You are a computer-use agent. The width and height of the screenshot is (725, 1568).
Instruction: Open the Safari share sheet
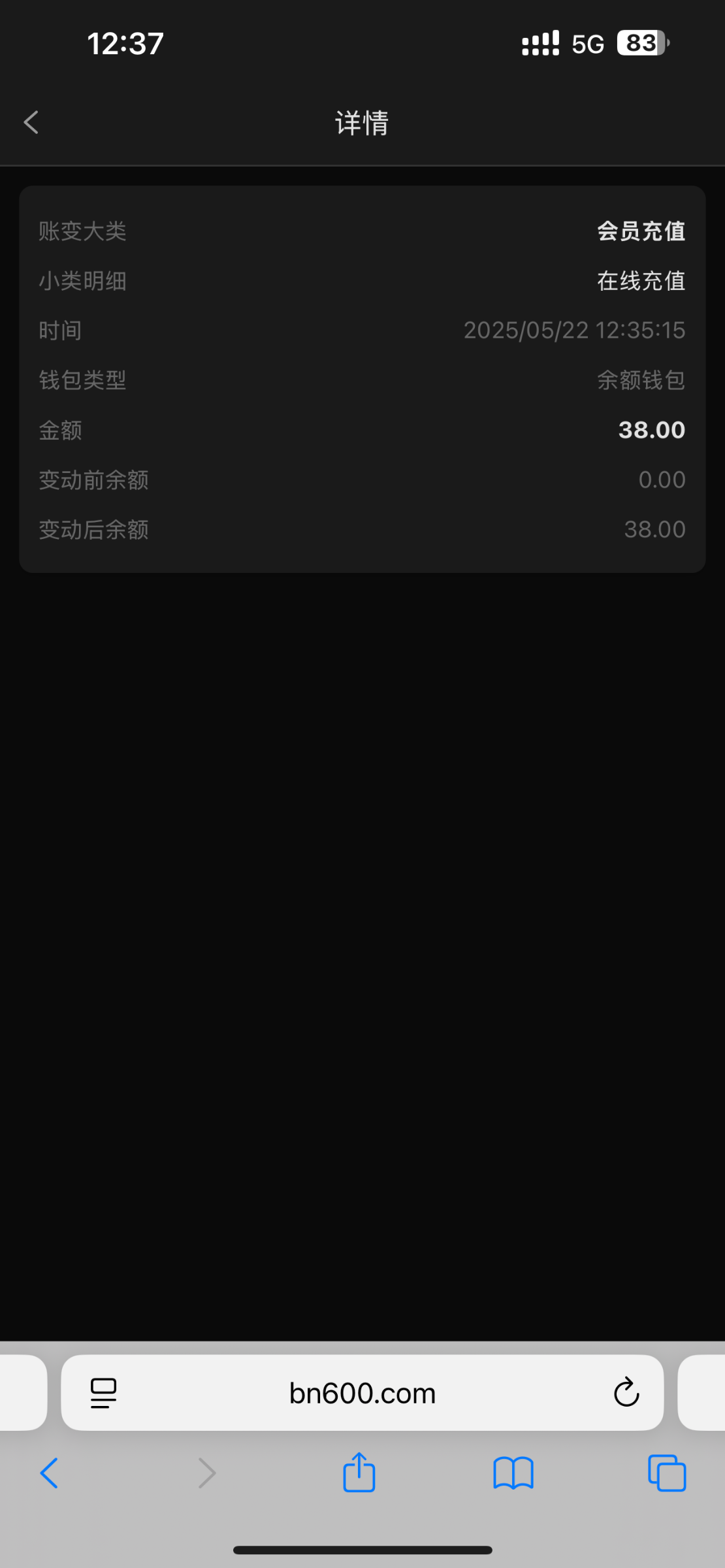click(x=359, y=1473)
